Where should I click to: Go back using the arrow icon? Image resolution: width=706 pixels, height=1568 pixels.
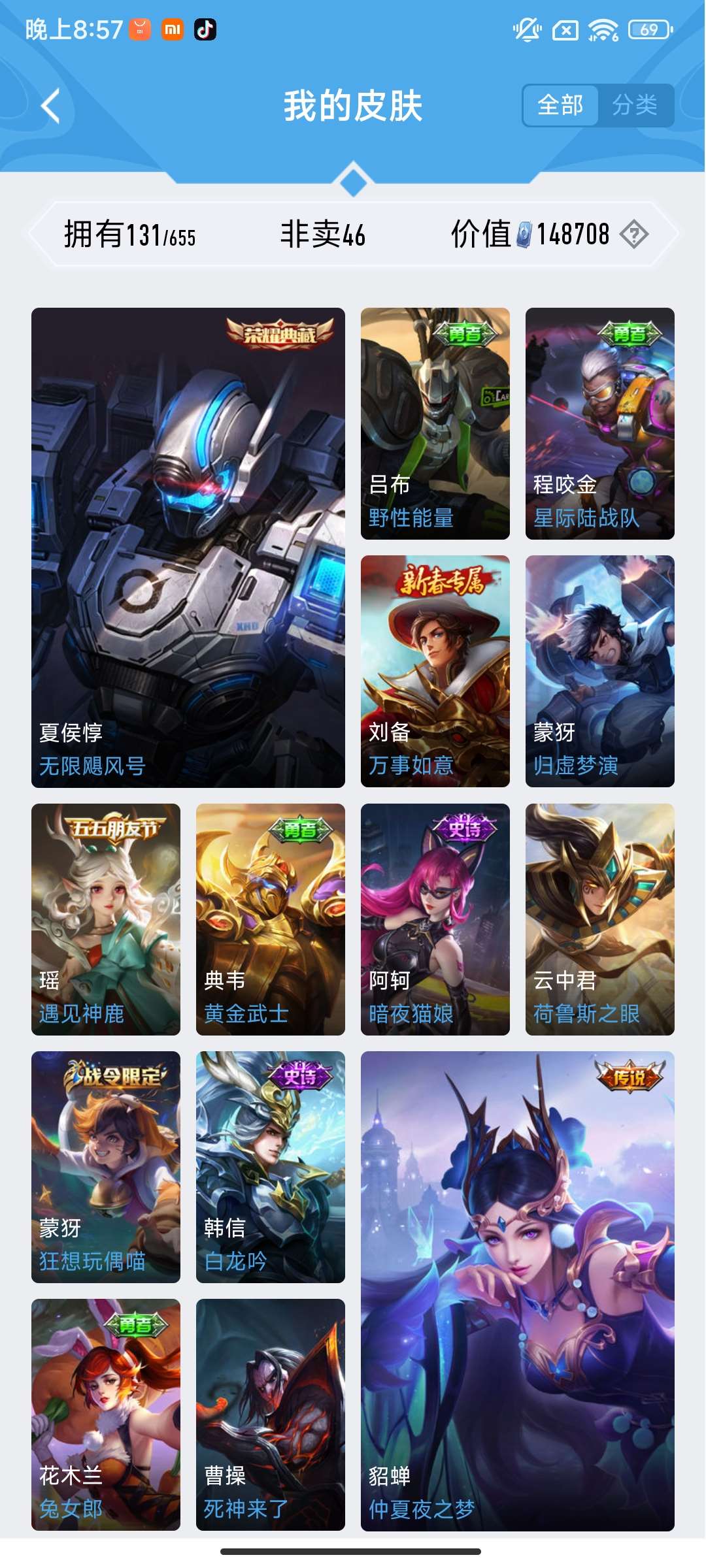[51, 106]
